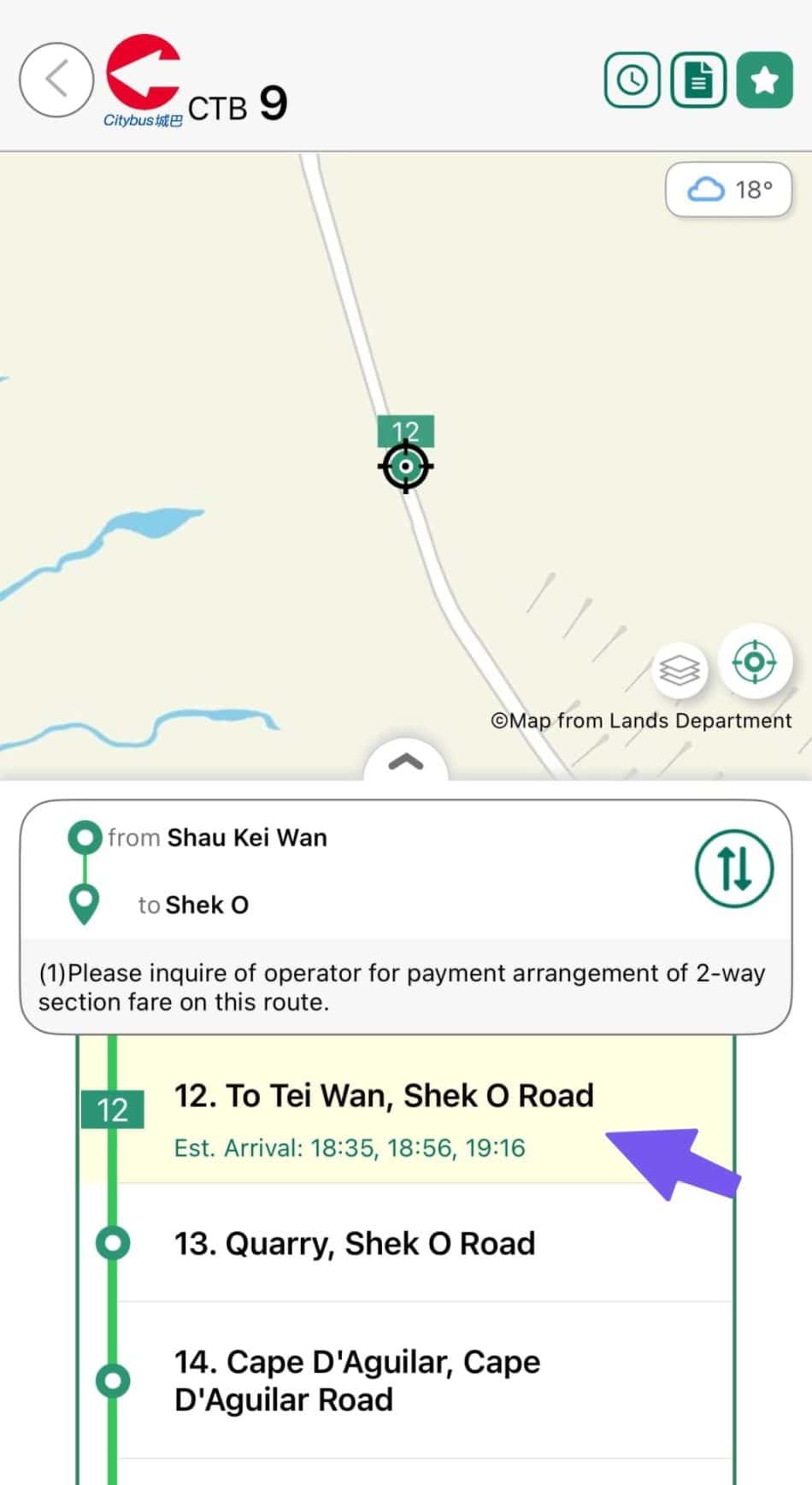
Task: Go back using the arrow button
Action: [x=56, y=80]
